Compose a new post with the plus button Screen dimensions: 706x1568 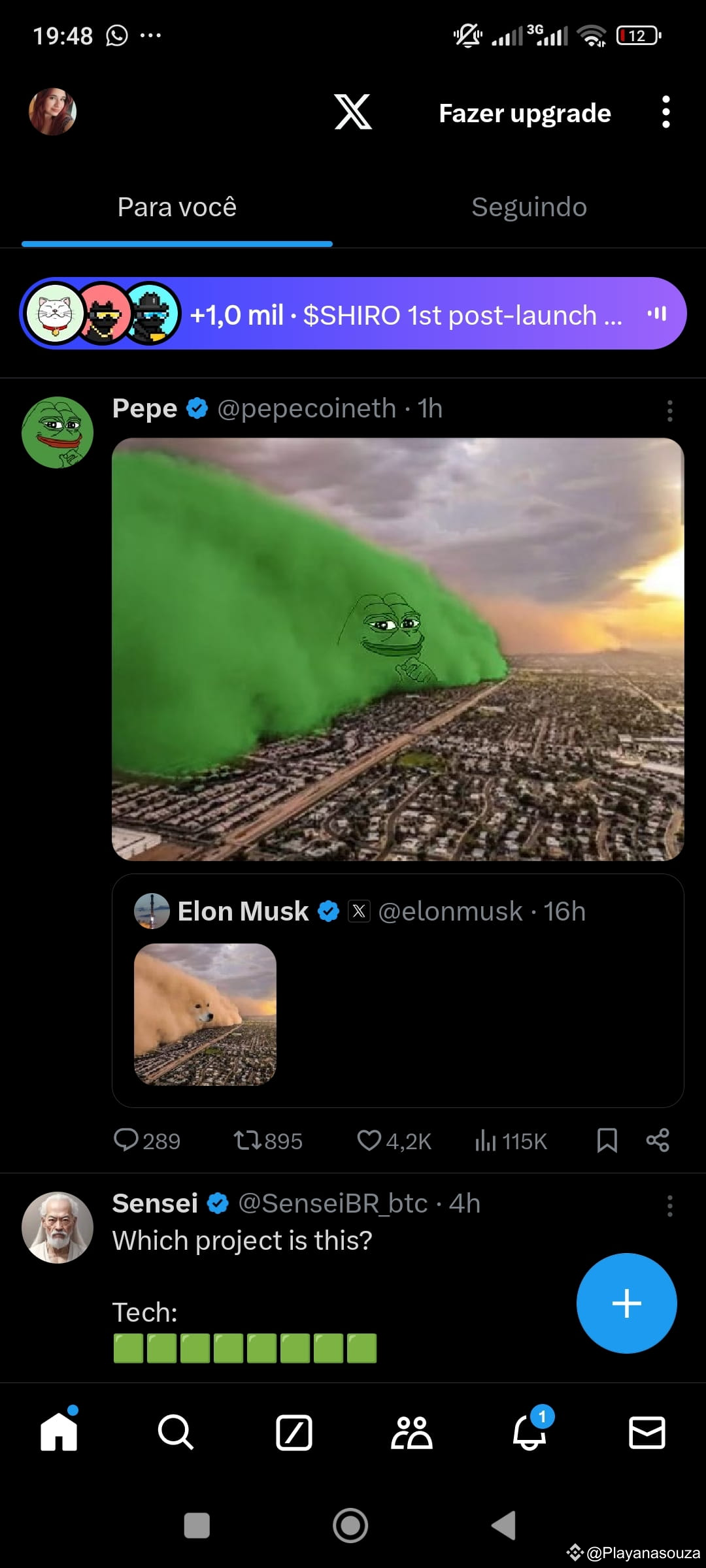[626, 1304]
